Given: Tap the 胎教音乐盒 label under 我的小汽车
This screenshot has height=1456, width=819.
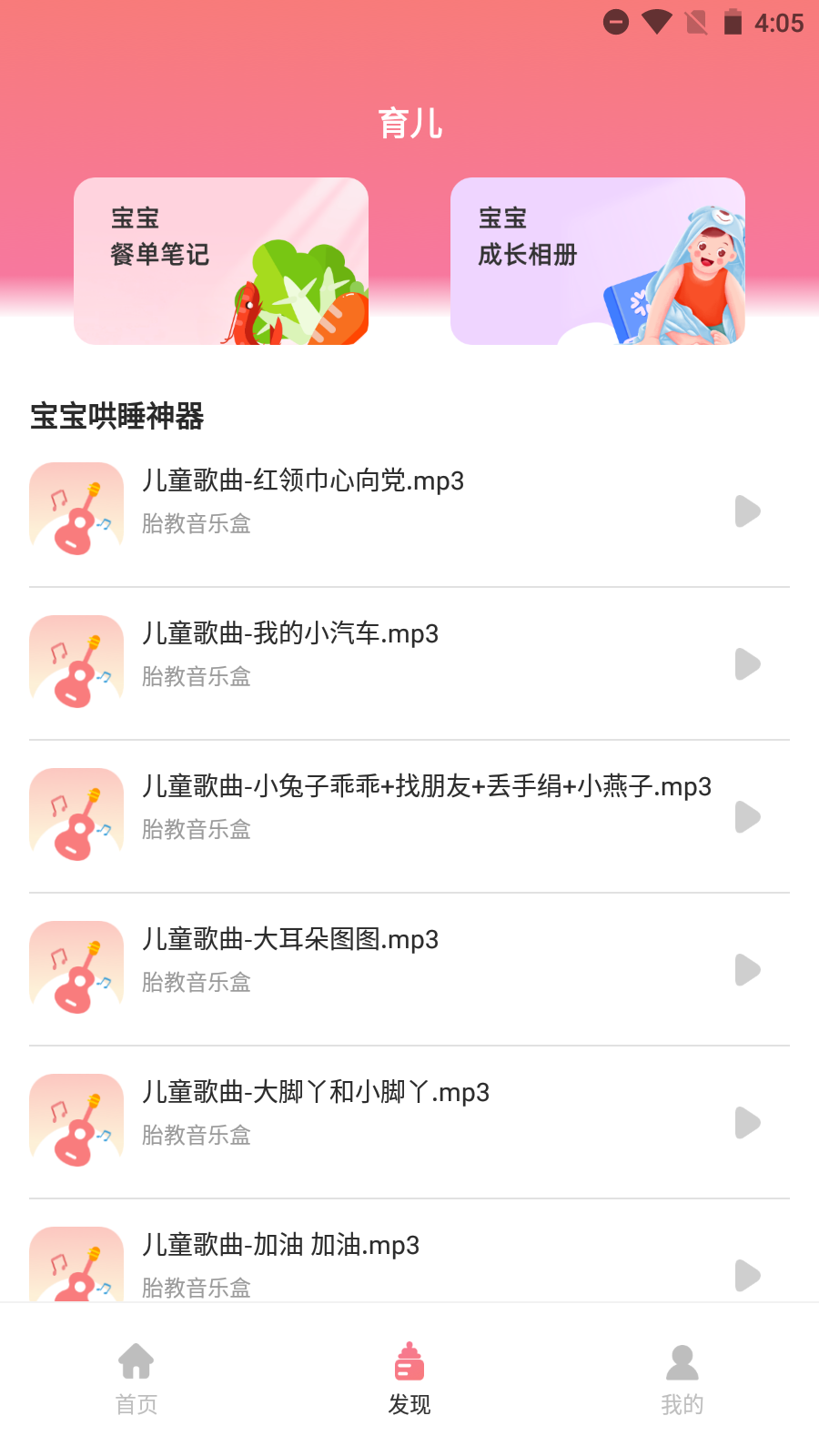Looking at the screenshot, I should [x=197, y=676].
